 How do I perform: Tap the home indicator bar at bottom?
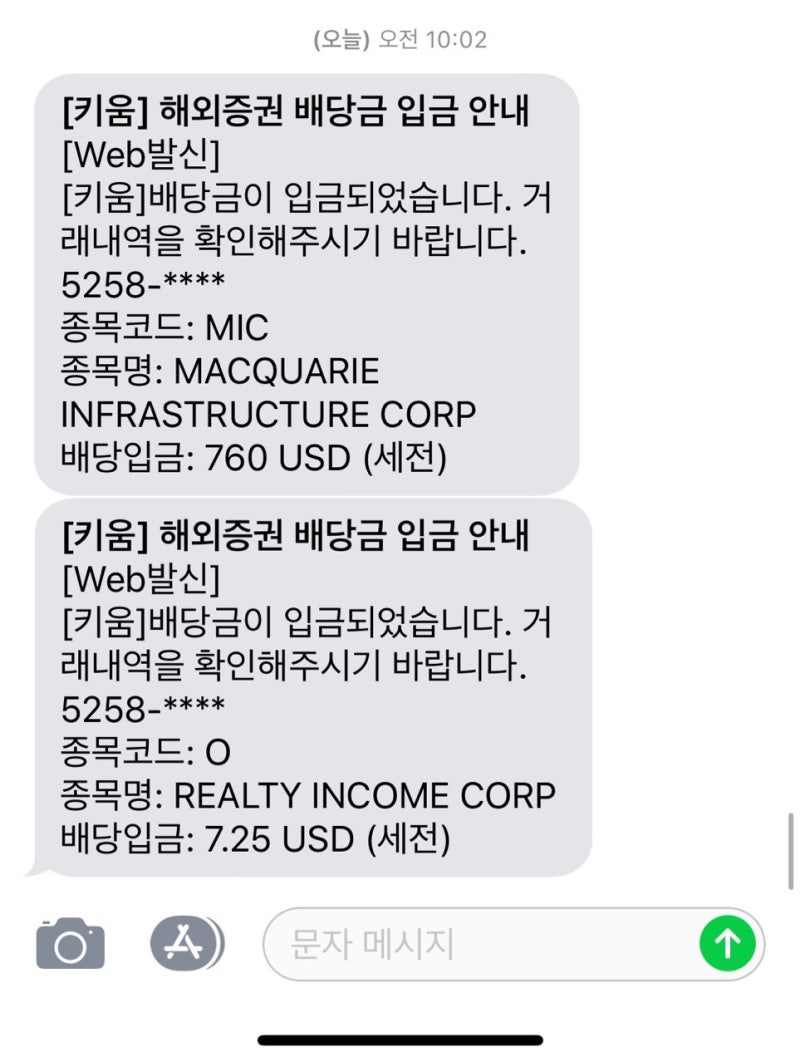pos(400,1038)
